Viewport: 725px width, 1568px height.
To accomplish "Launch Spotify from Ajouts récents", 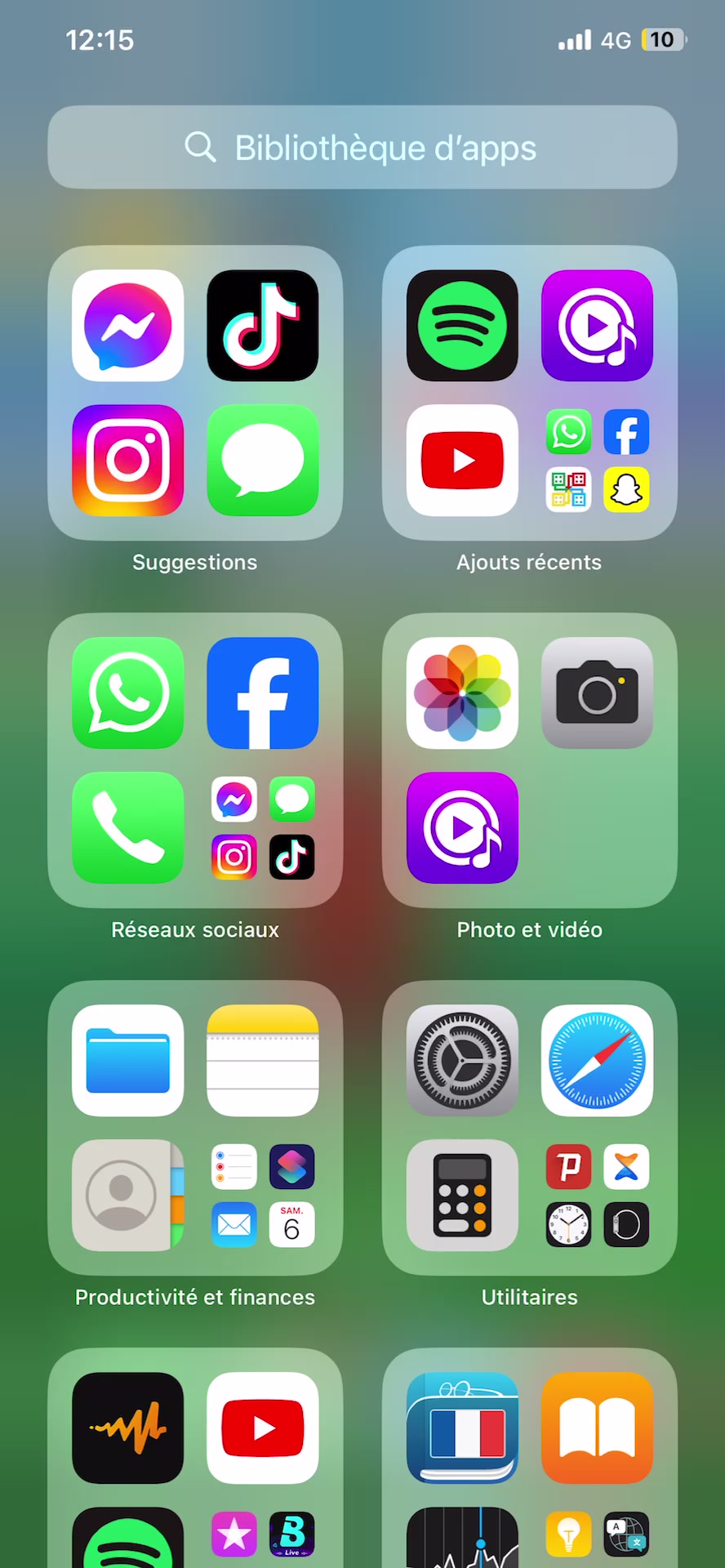I will pyautogui.click(x=462, y=326).
